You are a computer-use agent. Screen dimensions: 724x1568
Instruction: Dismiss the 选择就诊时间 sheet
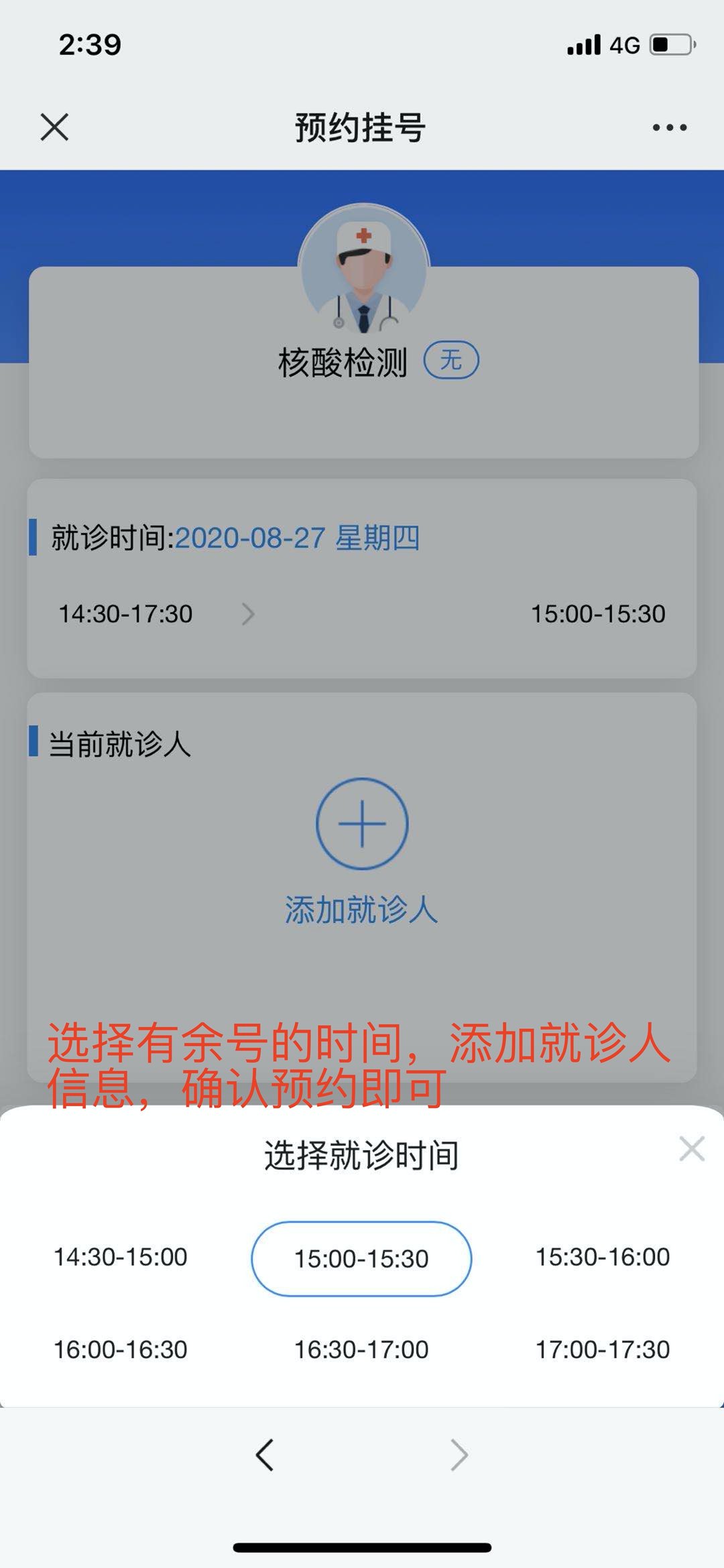[691, 1148]
